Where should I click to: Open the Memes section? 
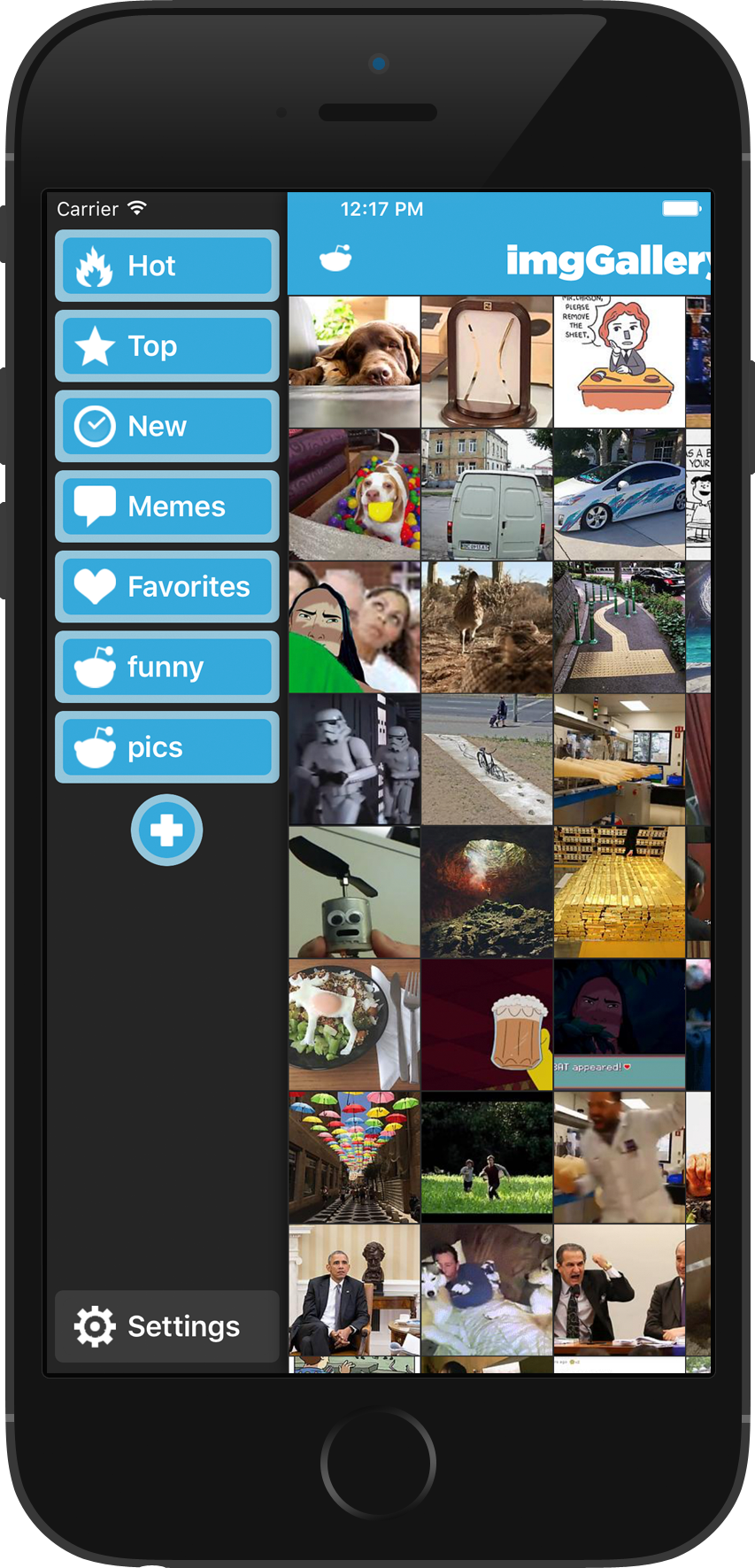pos(166,506)
